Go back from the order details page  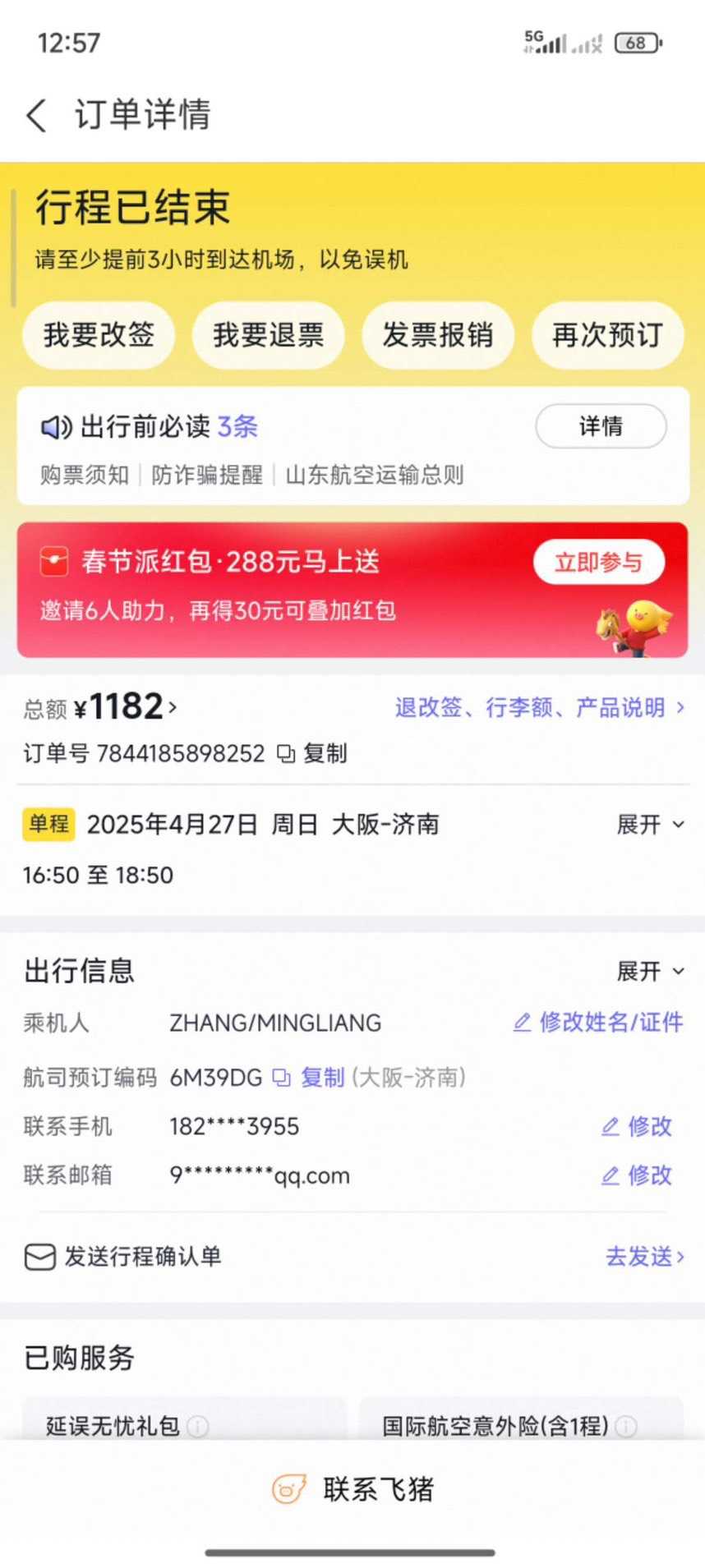tap(37, 115)
